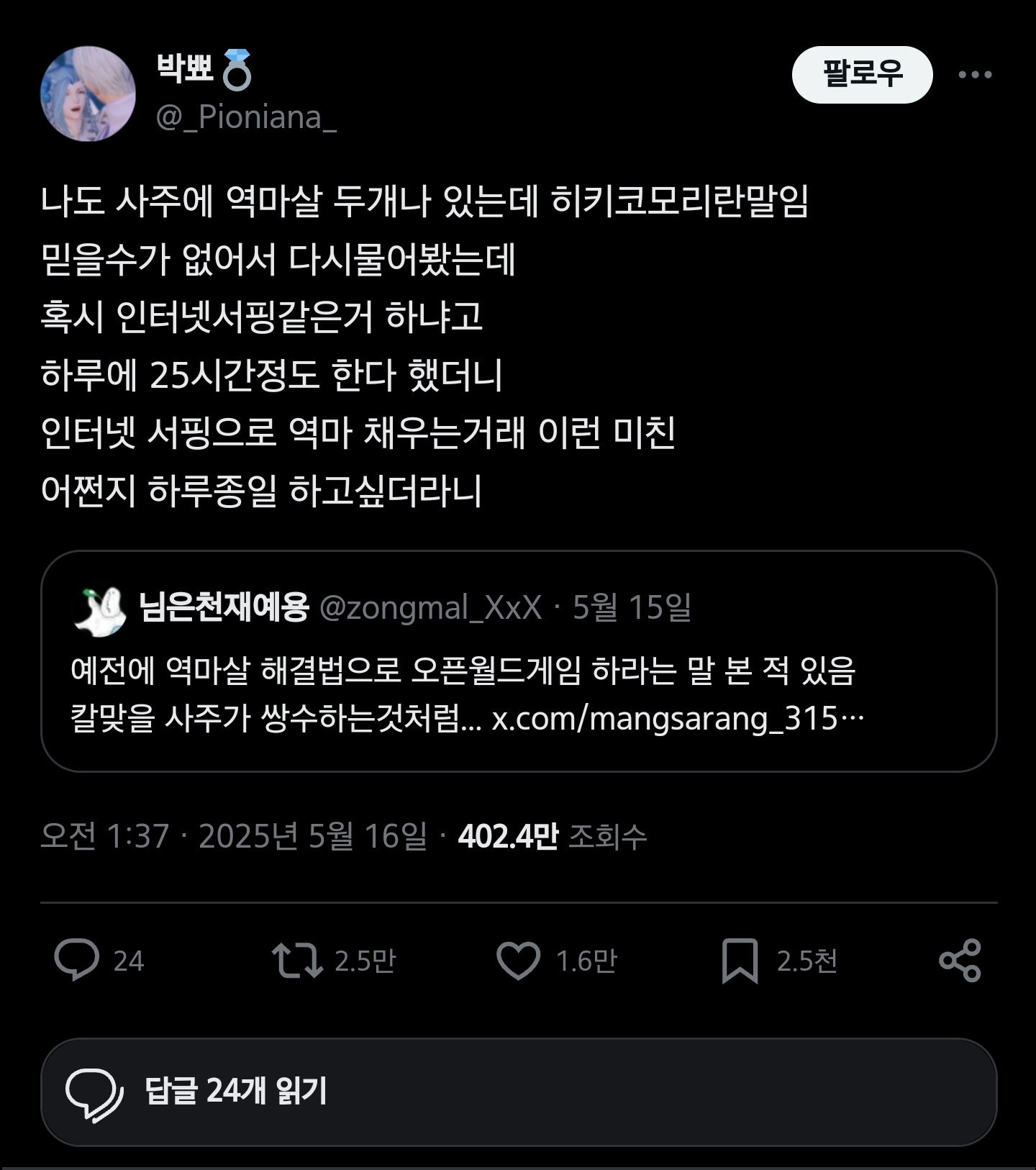Share this post via share icon

(x=960, y=960)
